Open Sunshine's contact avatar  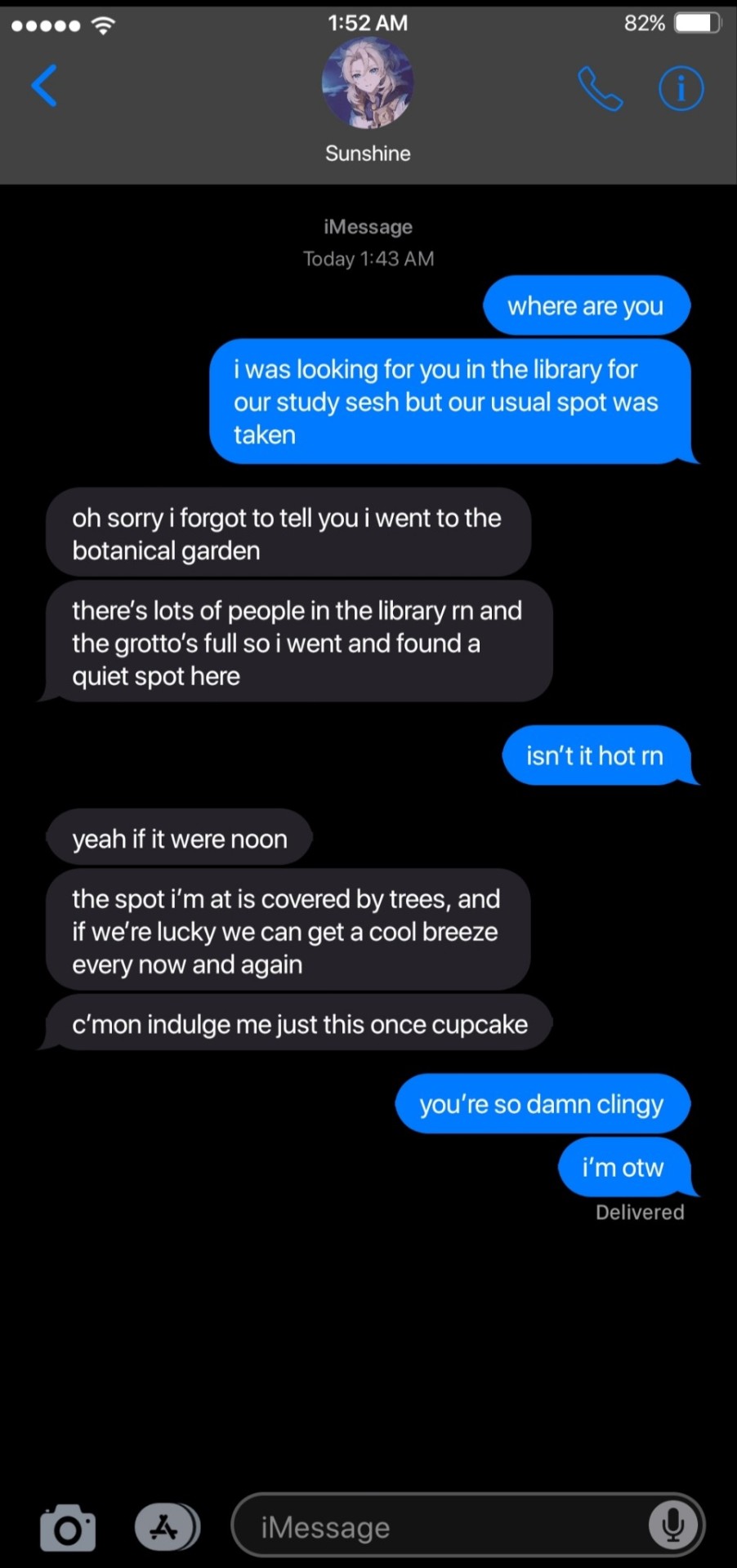[x=368, y=82]
